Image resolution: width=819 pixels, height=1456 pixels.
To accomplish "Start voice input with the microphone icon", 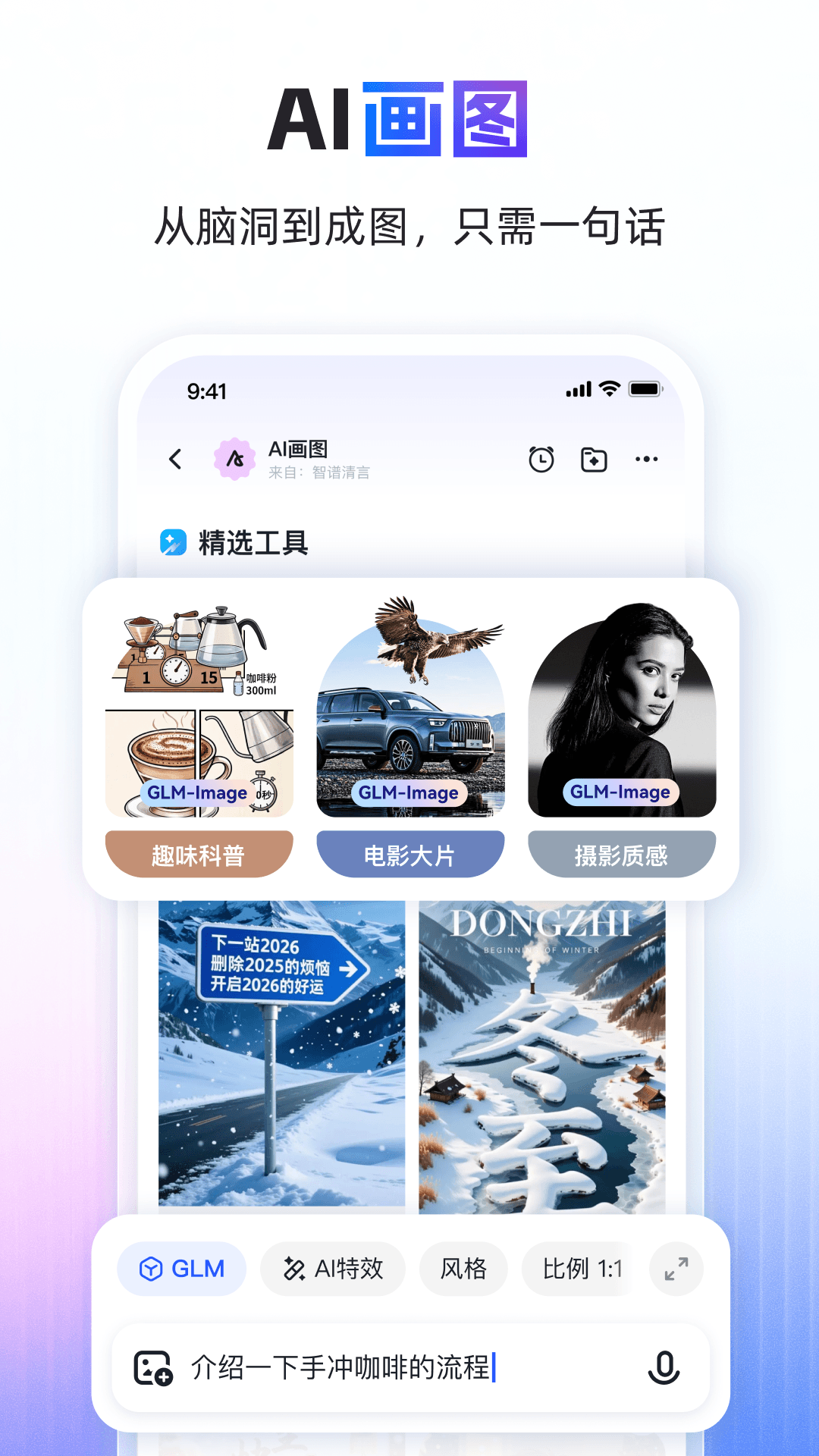I will [662, 1370].
